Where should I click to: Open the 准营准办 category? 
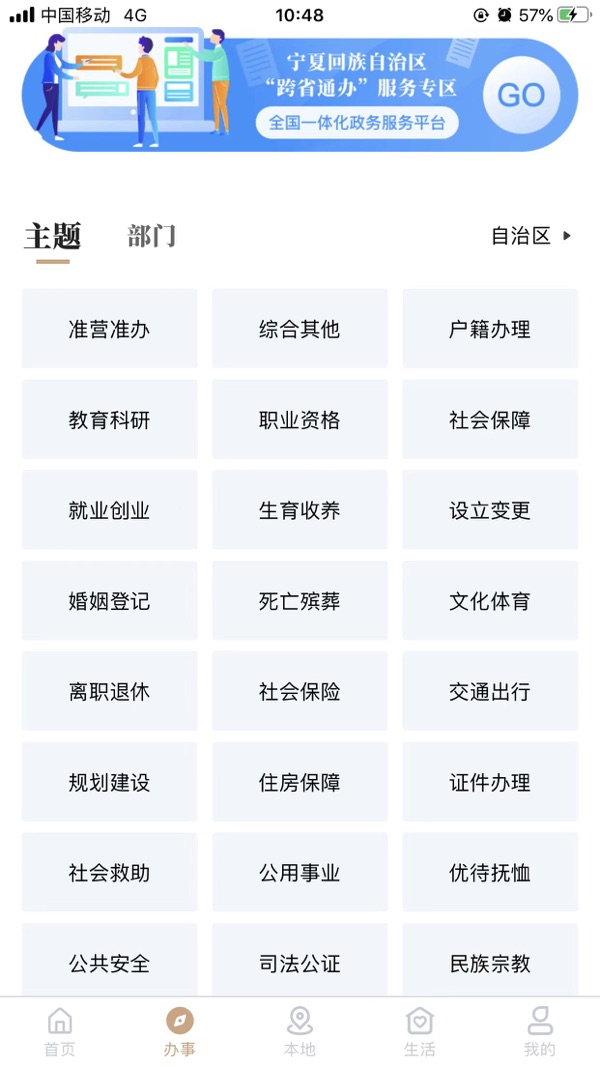tap(109, 329)
